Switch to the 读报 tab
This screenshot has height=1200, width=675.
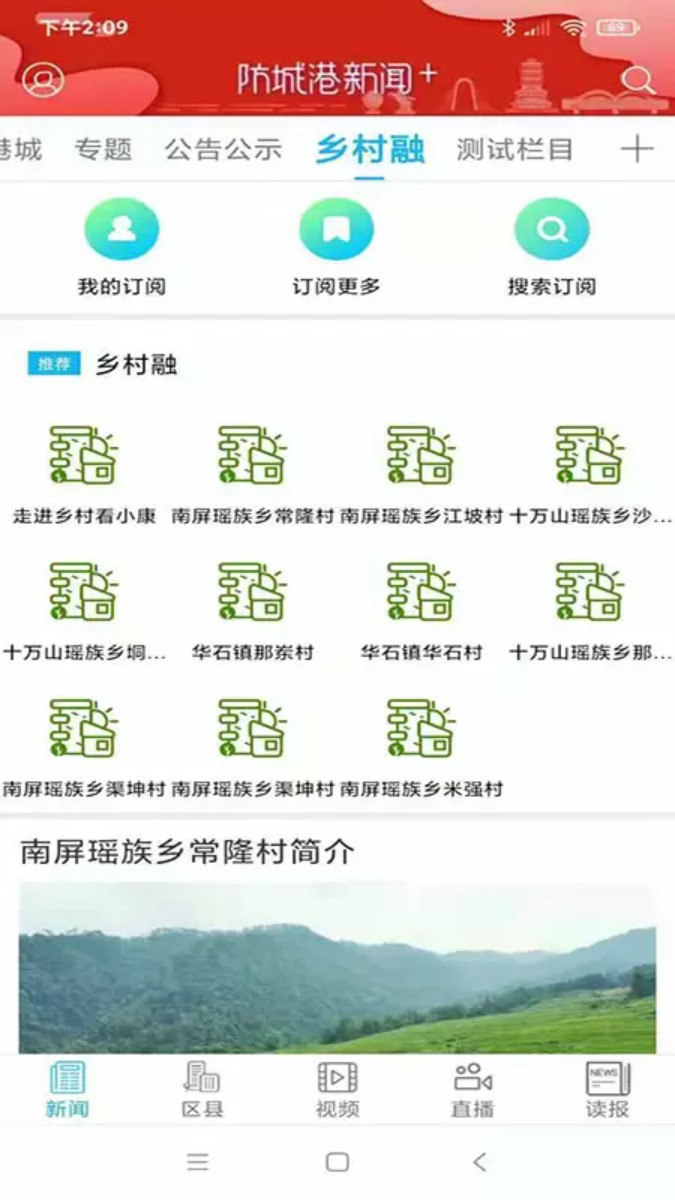pyautogui.click(x=607, y=1089)
